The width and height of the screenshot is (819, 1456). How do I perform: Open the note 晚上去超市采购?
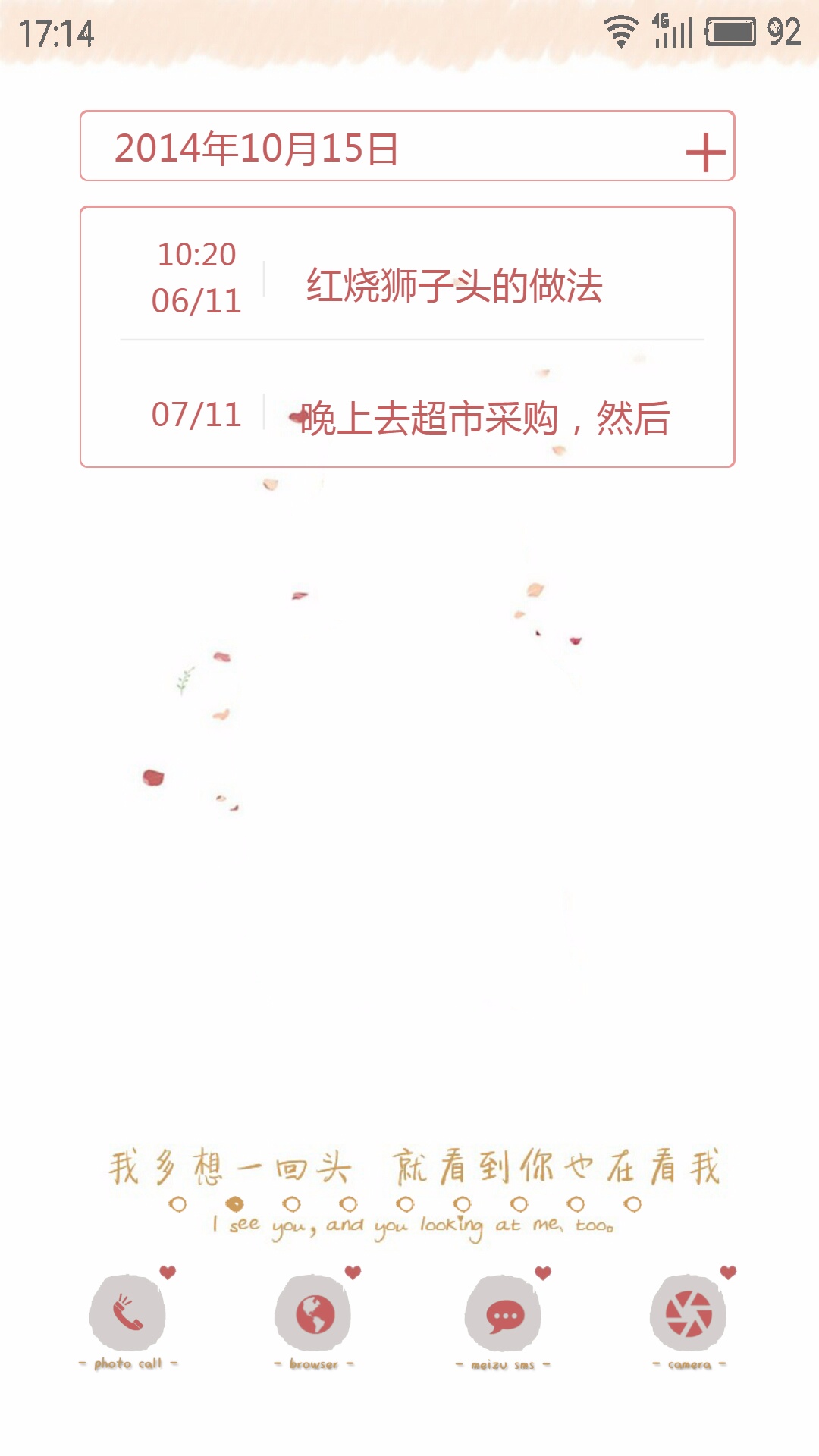(x=484, y=417)
